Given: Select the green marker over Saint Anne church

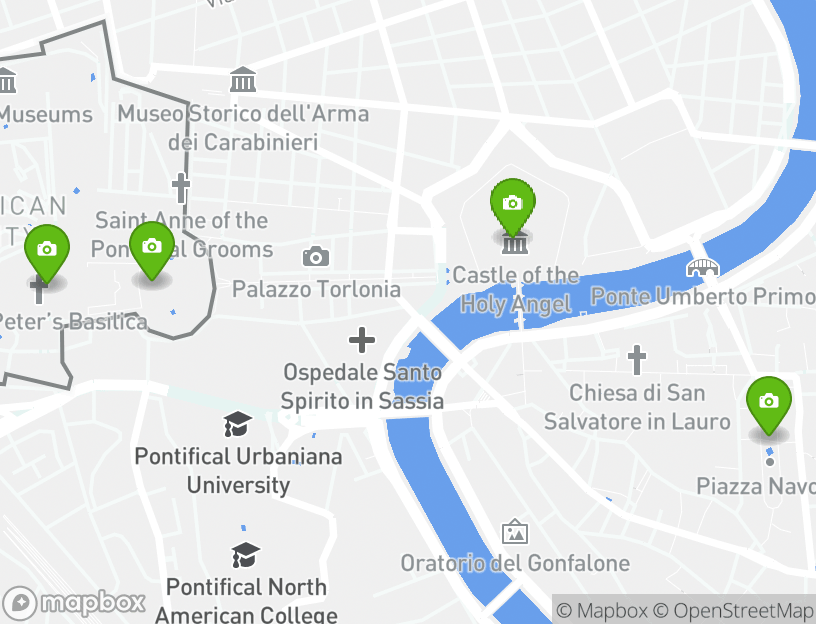Looking at the screenshot, I should point(151,246).
